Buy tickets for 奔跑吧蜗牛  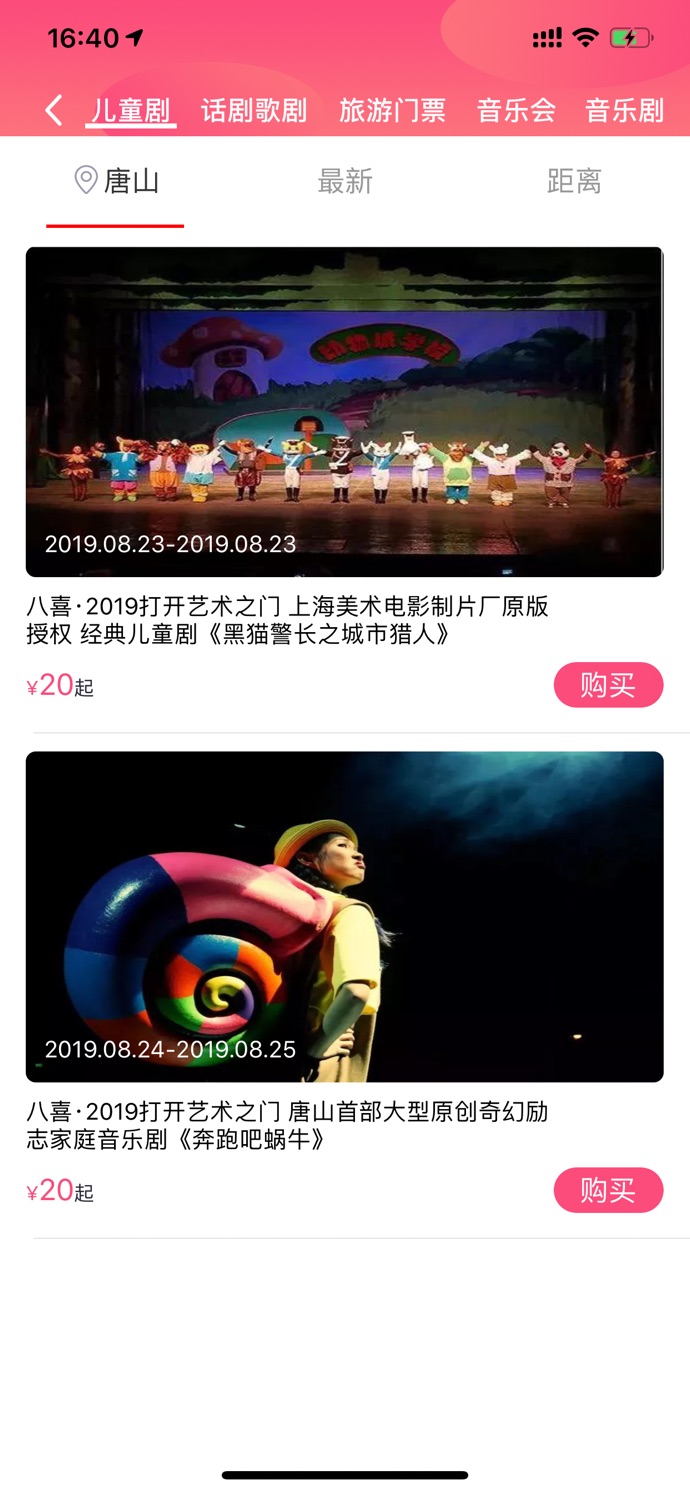608,1190
